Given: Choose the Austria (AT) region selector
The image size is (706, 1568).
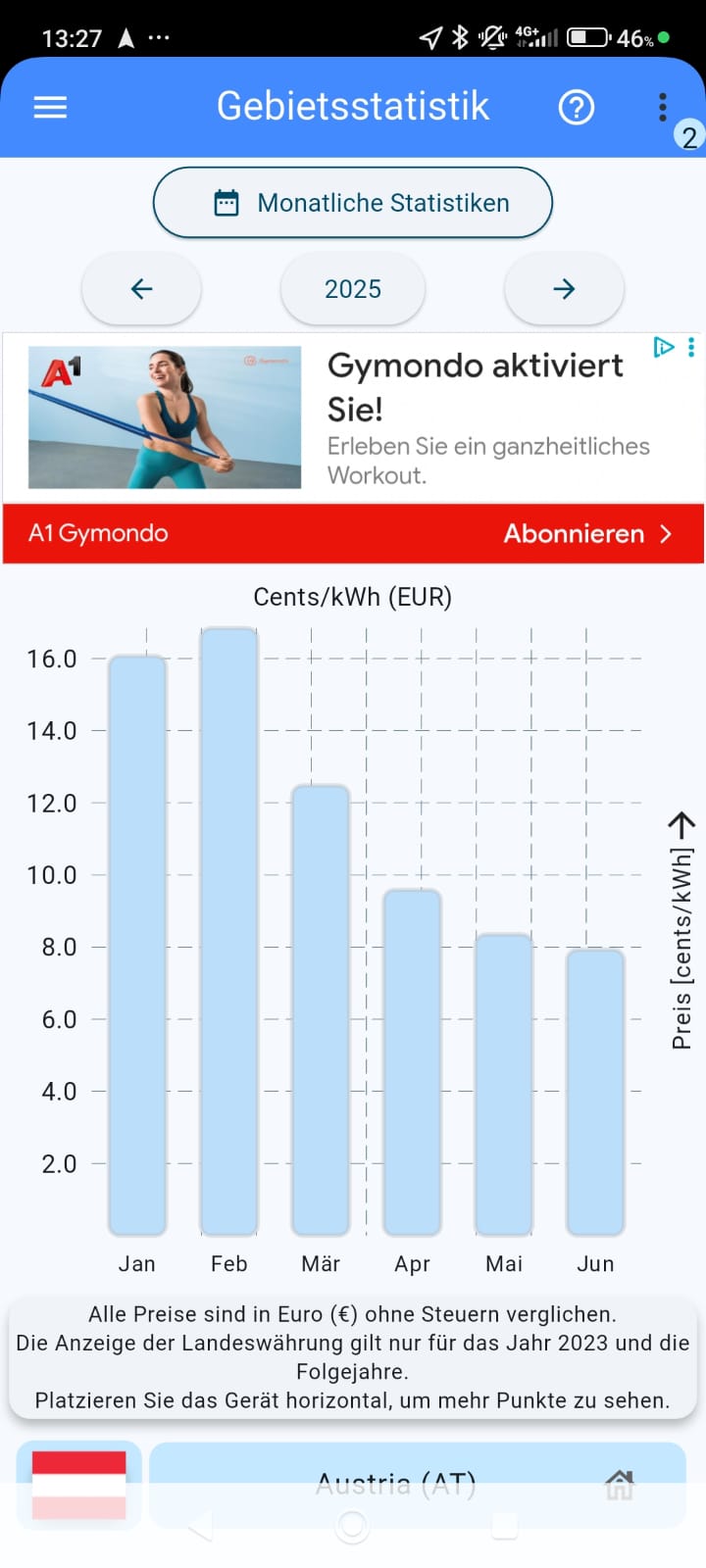Looking at the screenshot, I should [417, 1484].
